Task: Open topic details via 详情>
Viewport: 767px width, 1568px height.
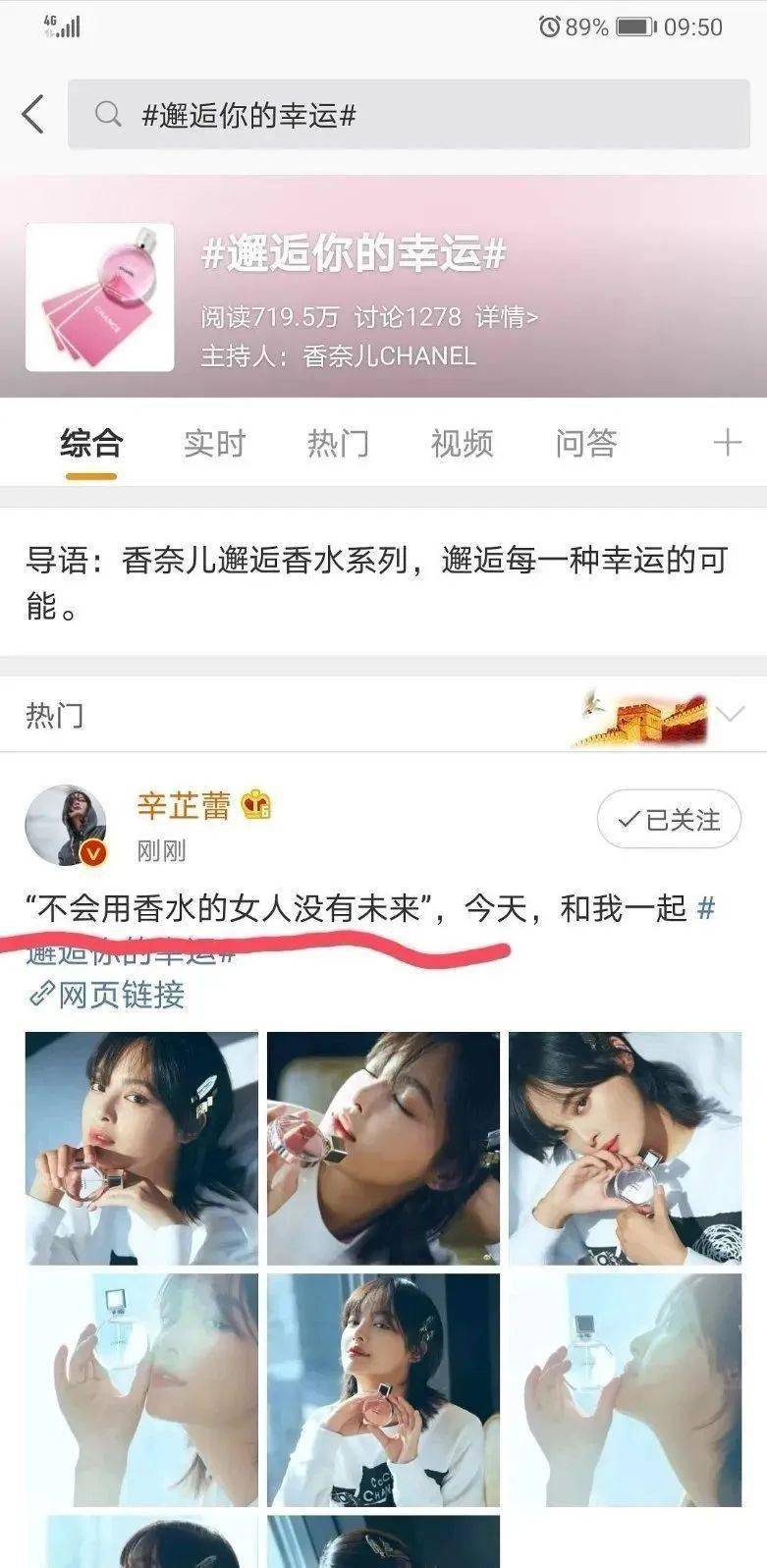Action: pos(506,317)
